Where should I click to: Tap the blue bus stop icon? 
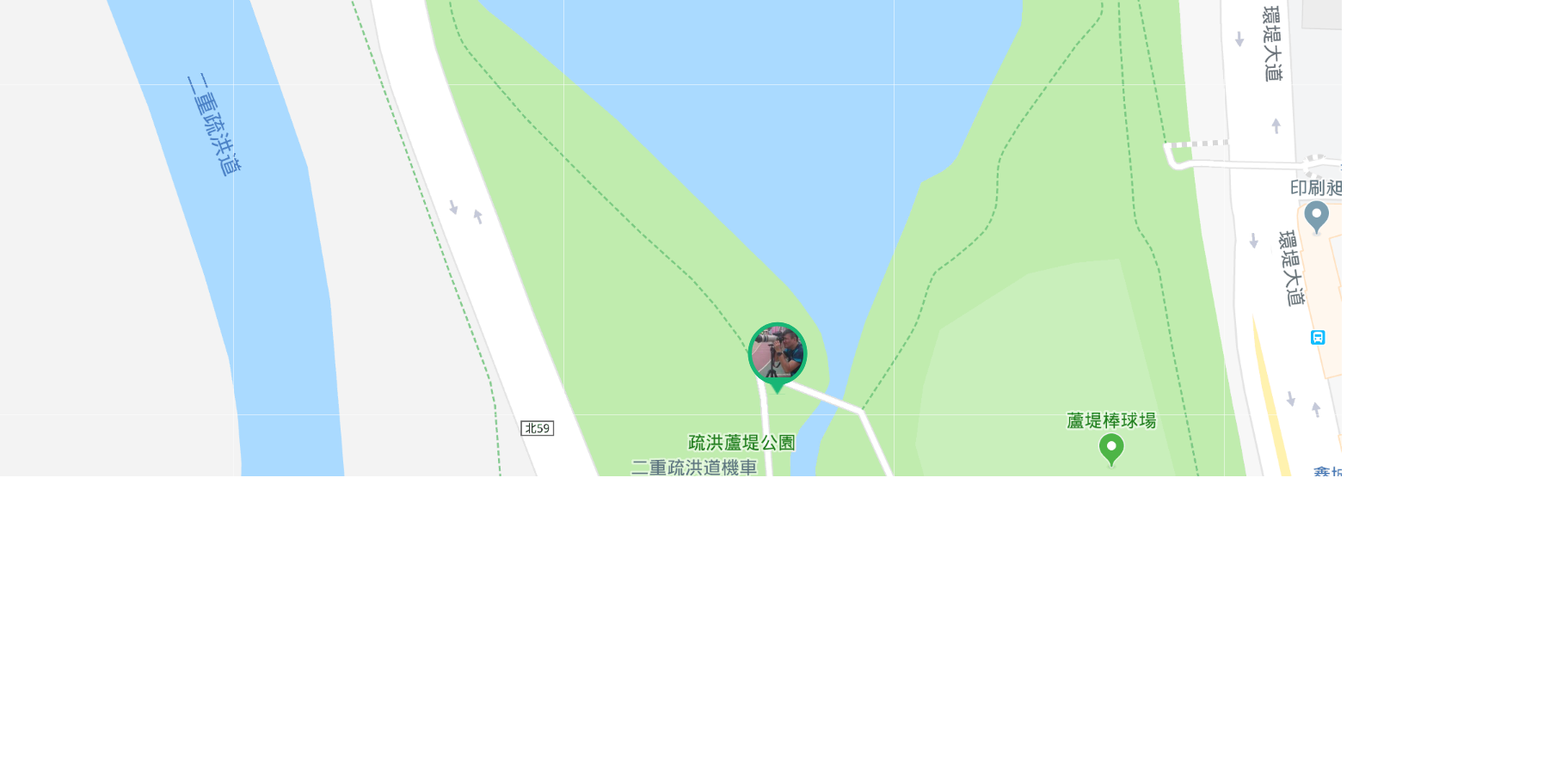tap(1317, 338)
